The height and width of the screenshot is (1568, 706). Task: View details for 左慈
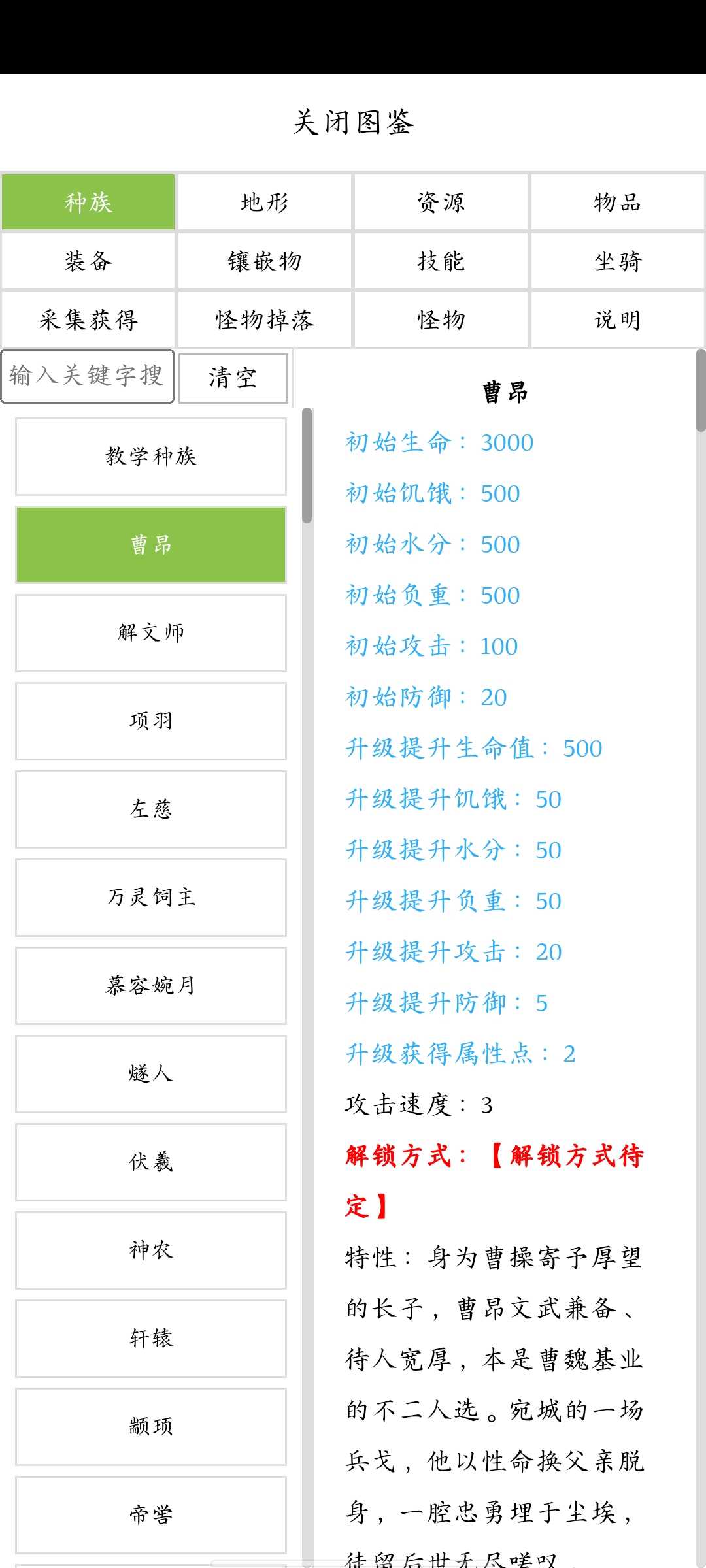point(151,809)
